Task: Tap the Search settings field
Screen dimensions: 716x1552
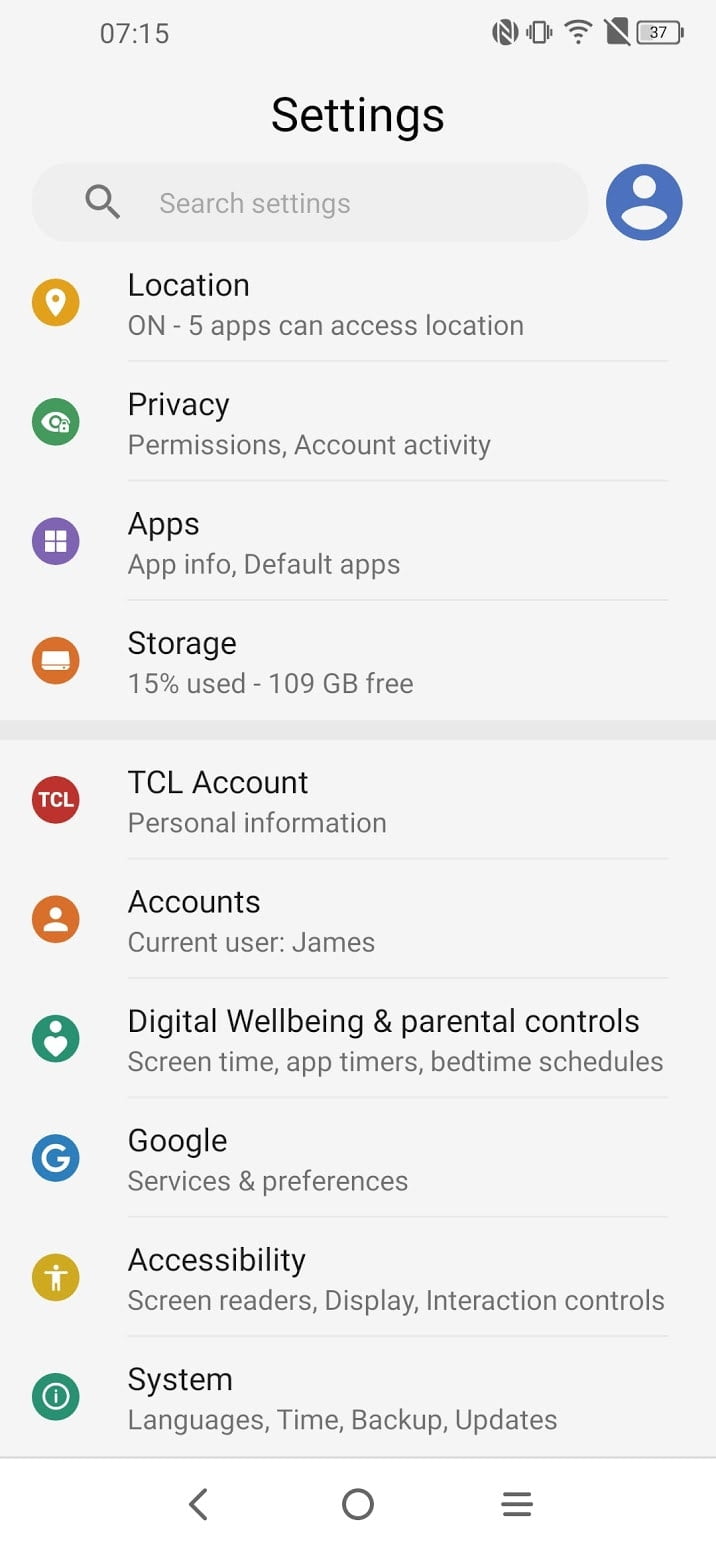Action: [310, 203]
